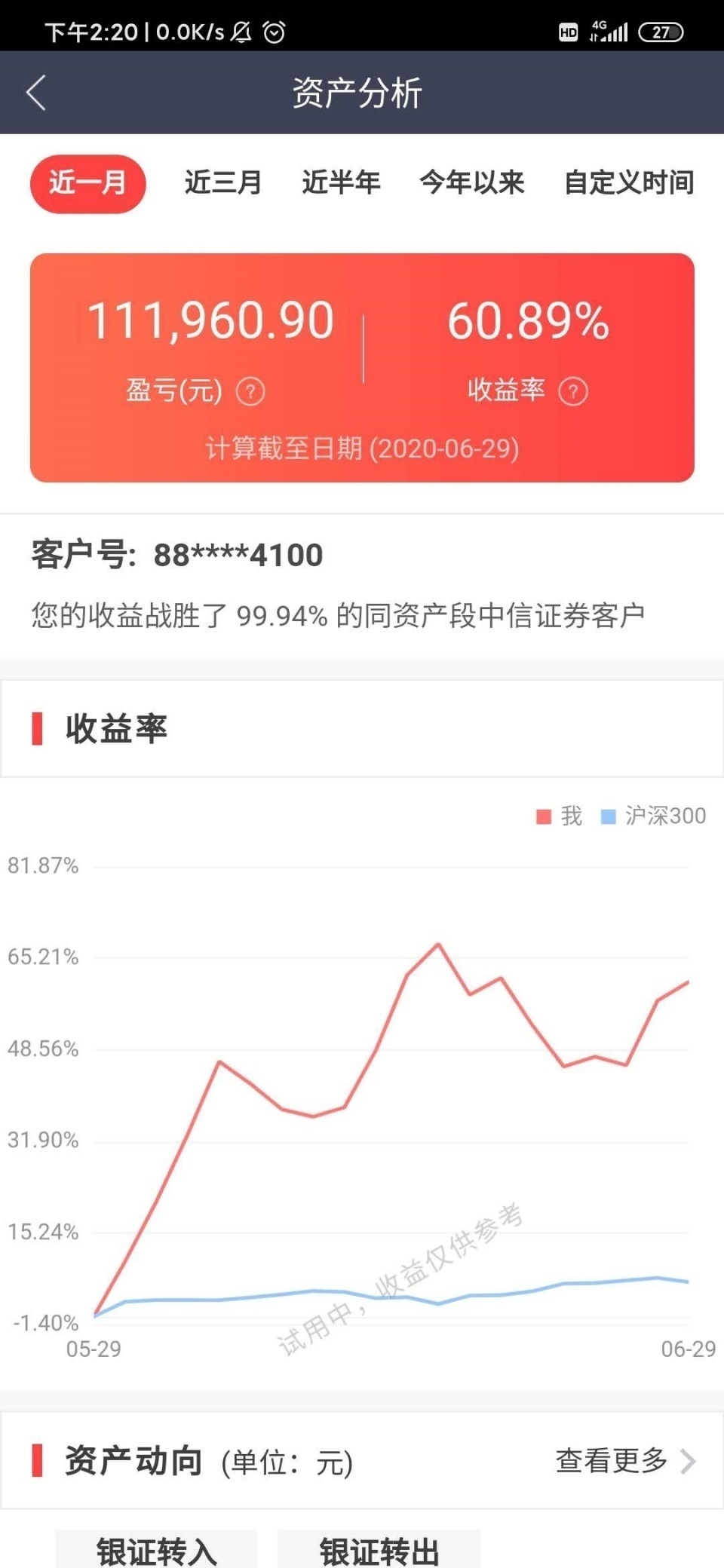Open the 自定义时间 date range picker

[630, 183]
